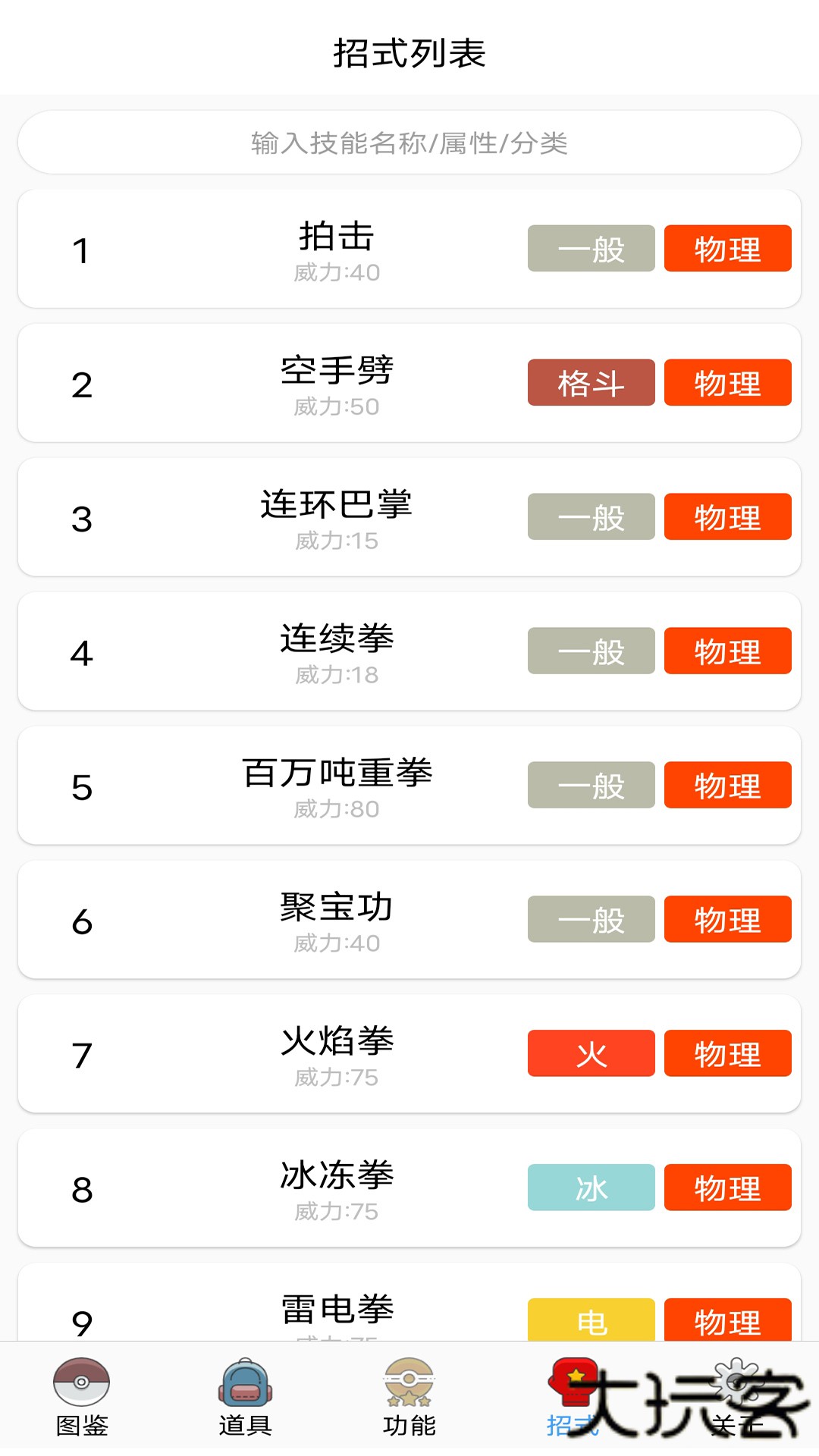819x1456 pixels.
Task: Select the 连环巴掌 move row
Action: point(337,517)
